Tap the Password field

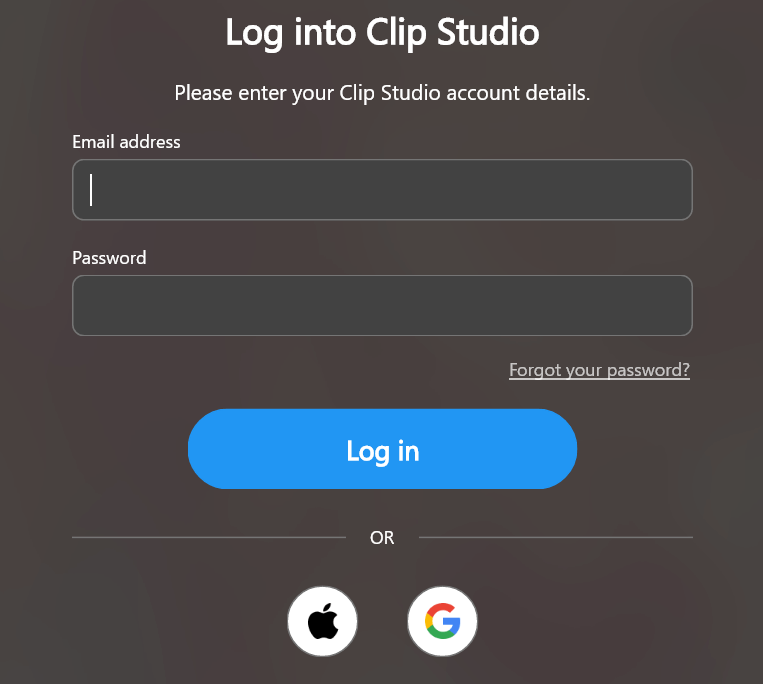[x=382, y=305]
